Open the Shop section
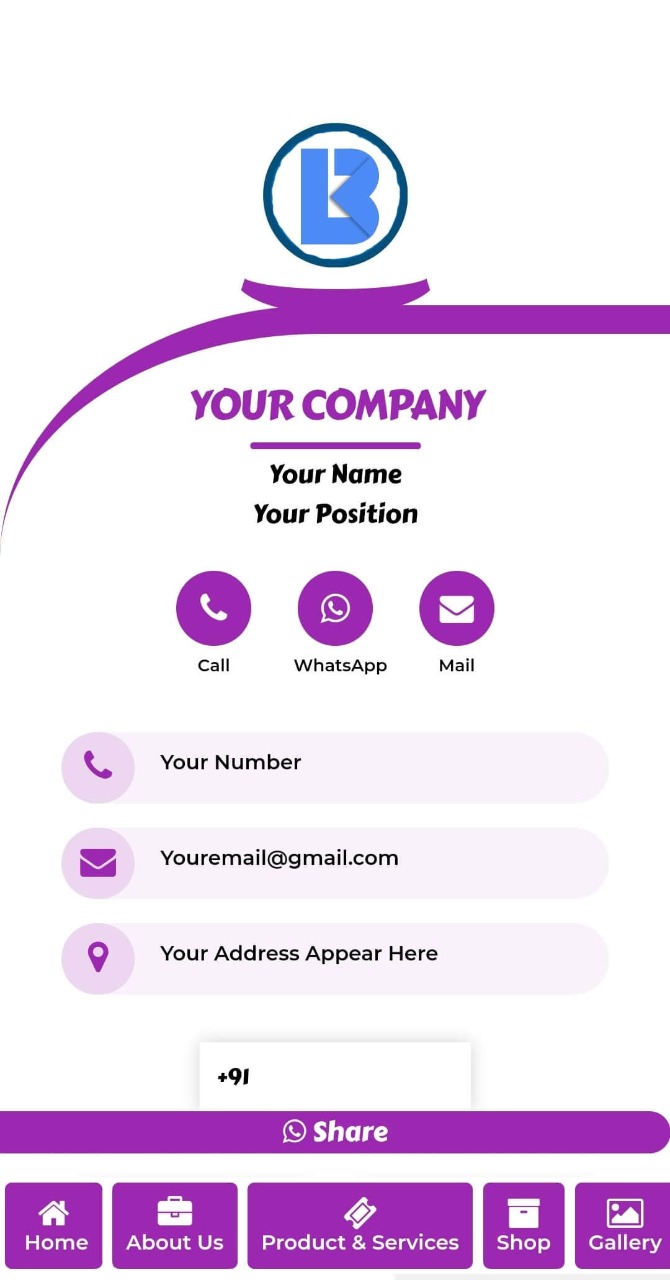The image size is (670, 1280). pos(523,1226)
